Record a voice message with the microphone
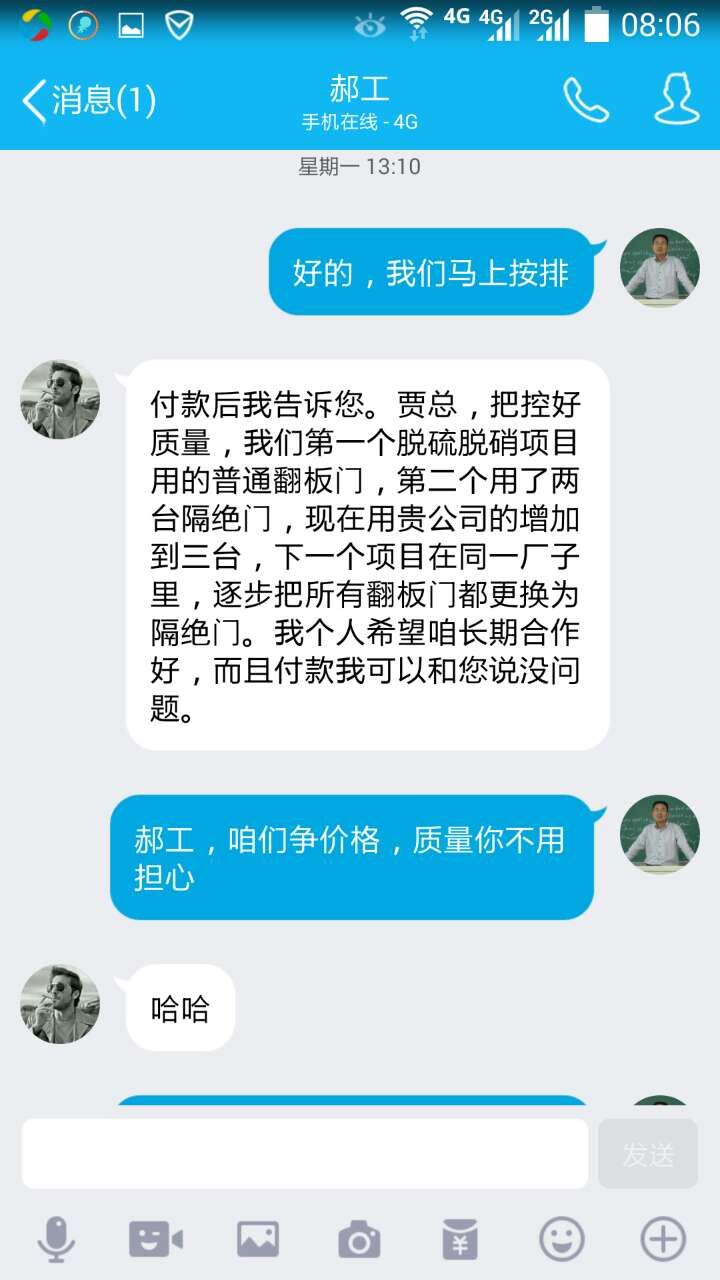720x1280 pixels. 56,1240
